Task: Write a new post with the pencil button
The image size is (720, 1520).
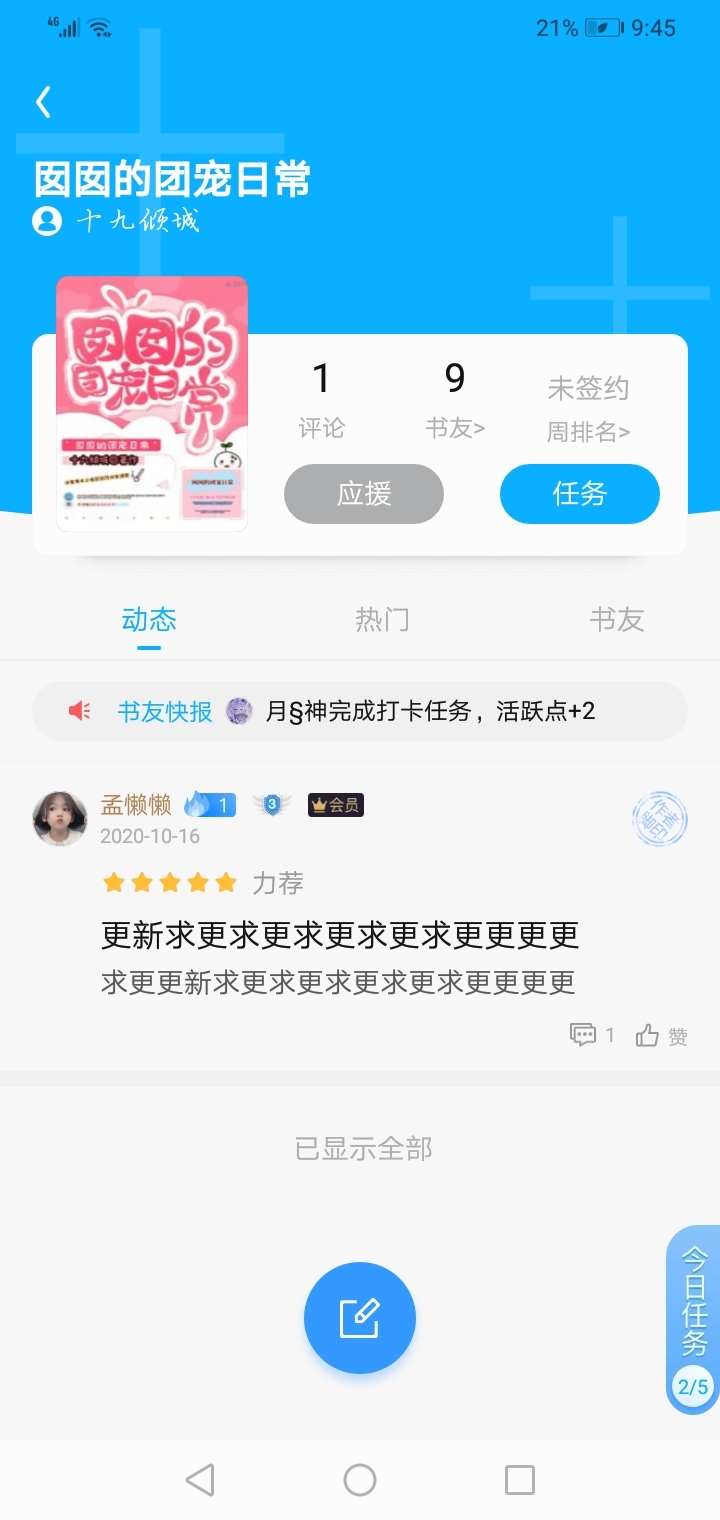Action: [x=360, y=1318]
